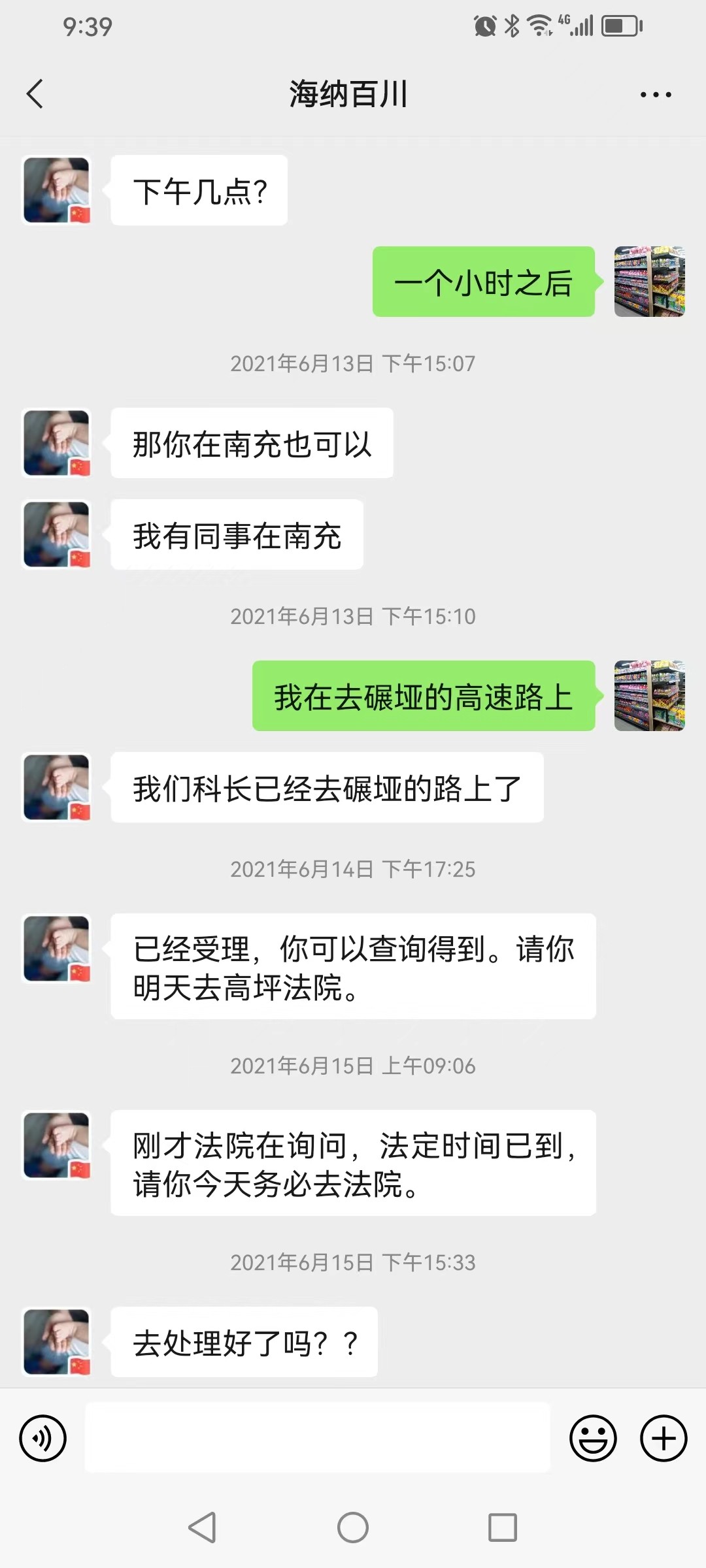Open the emoji sticker panel

[x=593, y=1438]
